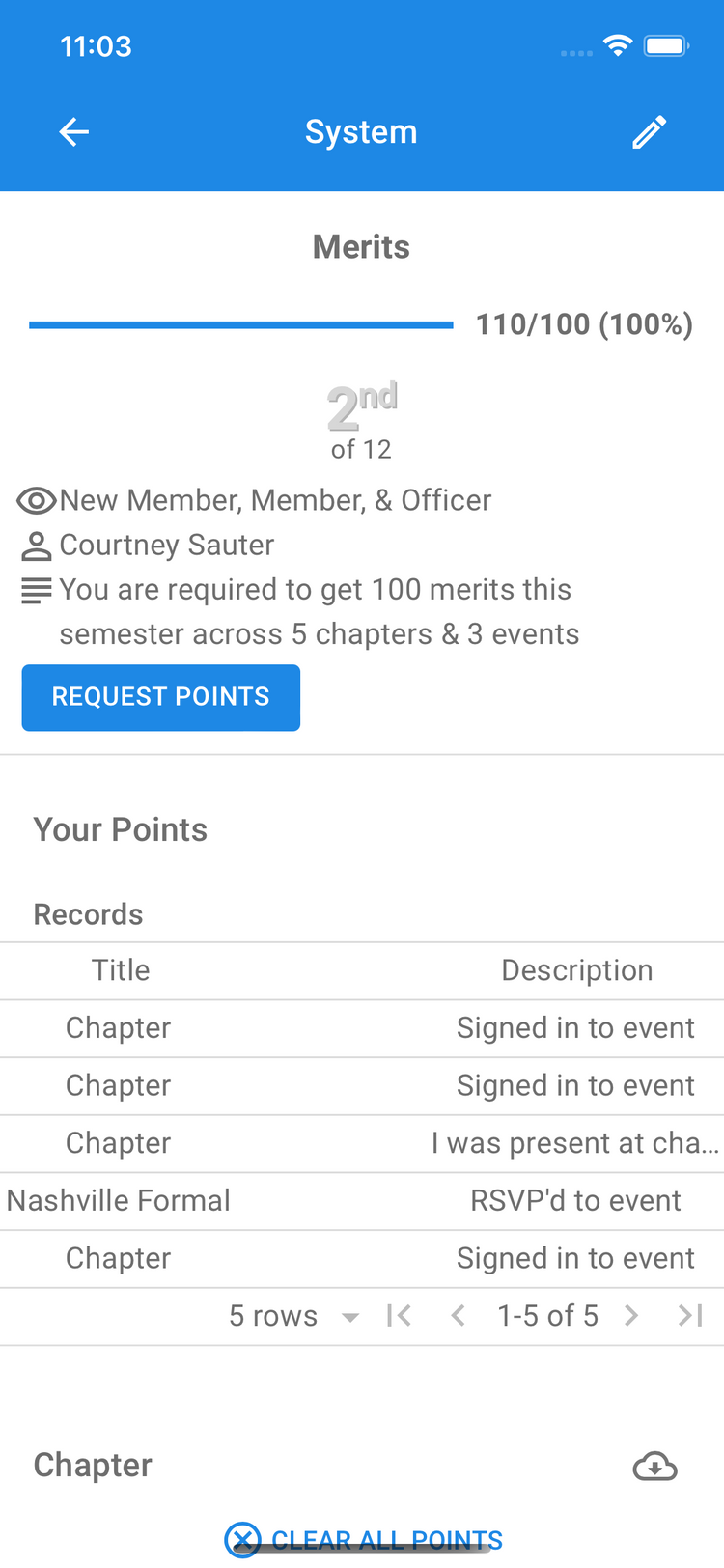Download Chapter data via cloud icon
The height and width of the screenshot is (1568, 724).
(x=654, y=1467)
